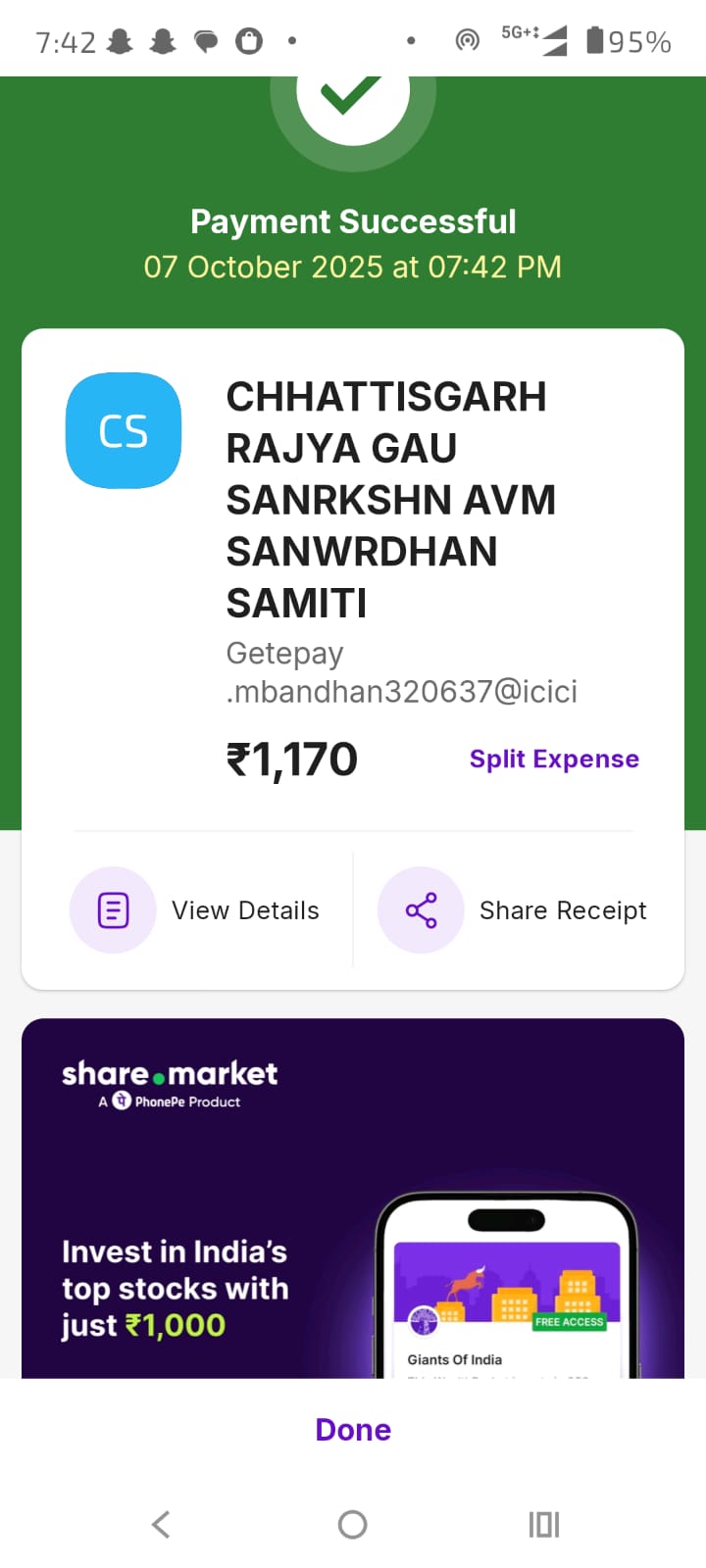The height and width of the screenshot is (1568, 706).
Task: Open View Details for this payment
Action: [x=195, y=910]
